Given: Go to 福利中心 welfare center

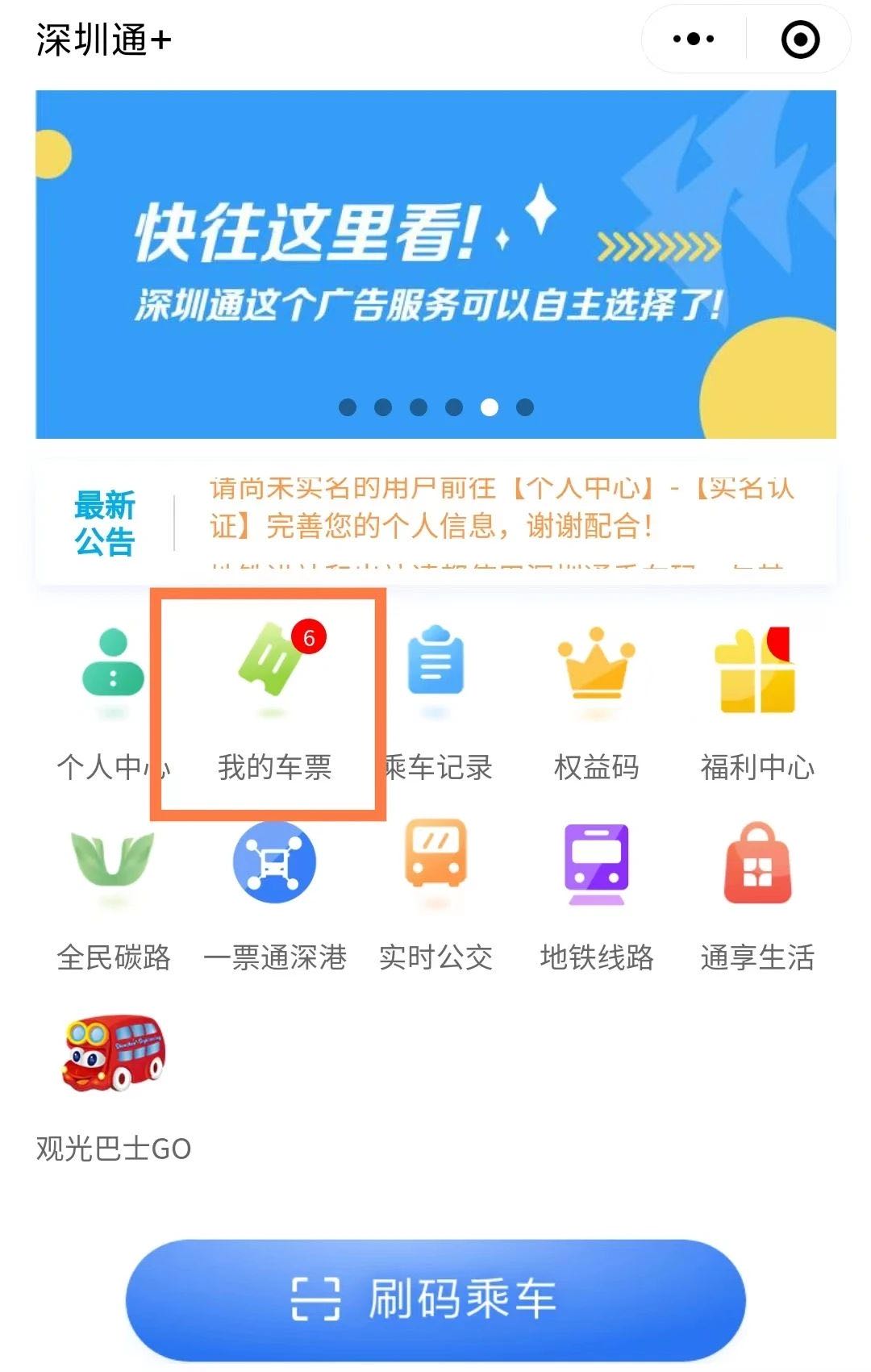Looking at the screenshot, I should (x=756, y=702).
